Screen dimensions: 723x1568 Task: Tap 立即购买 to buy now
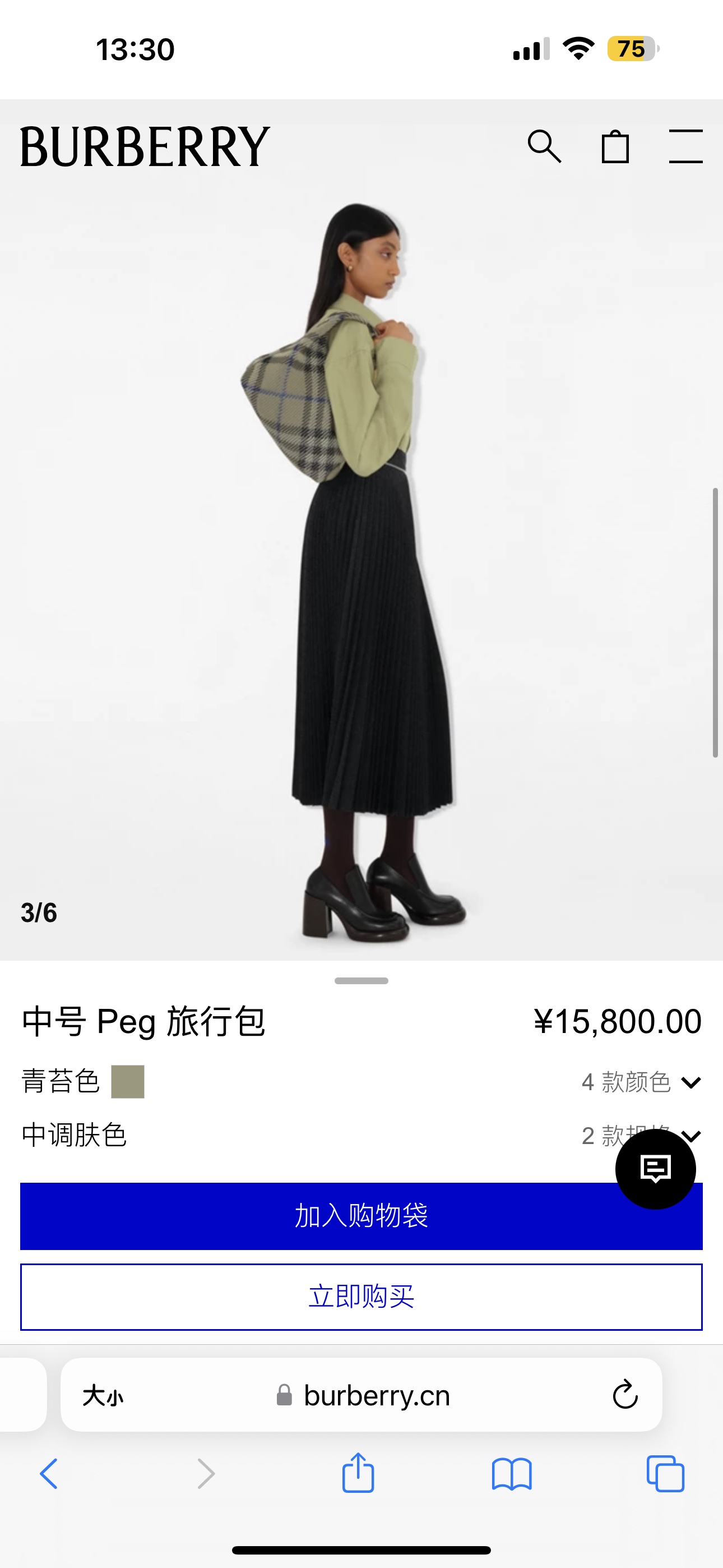(x=361, y=1297)
